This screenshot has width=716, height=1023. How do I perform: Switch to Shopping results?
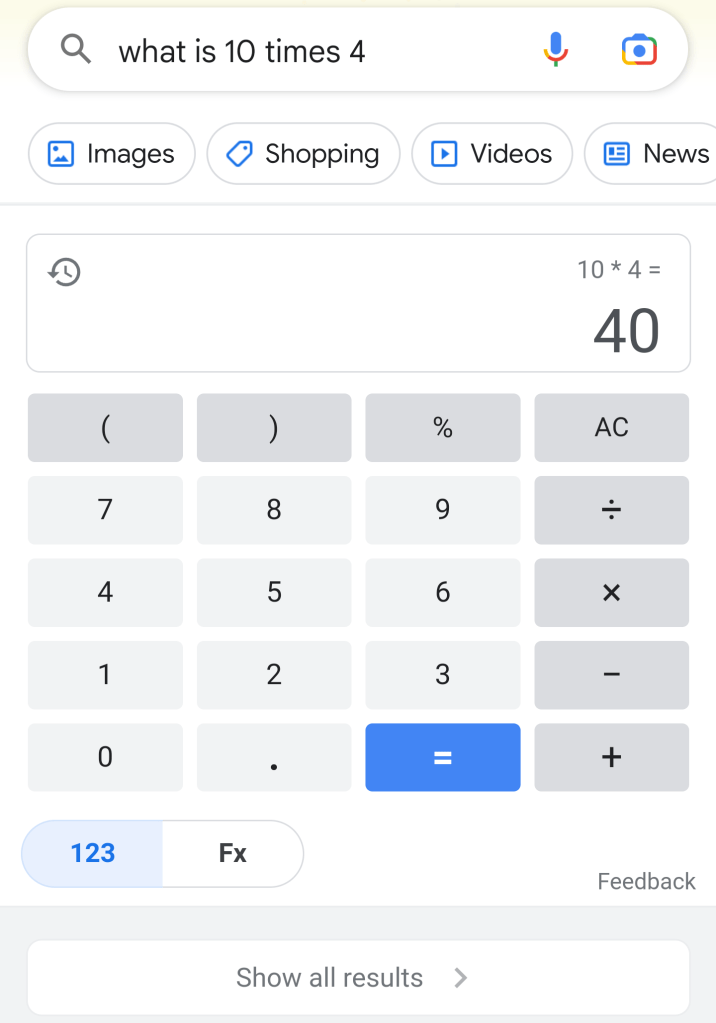click(x=303, y=154)
